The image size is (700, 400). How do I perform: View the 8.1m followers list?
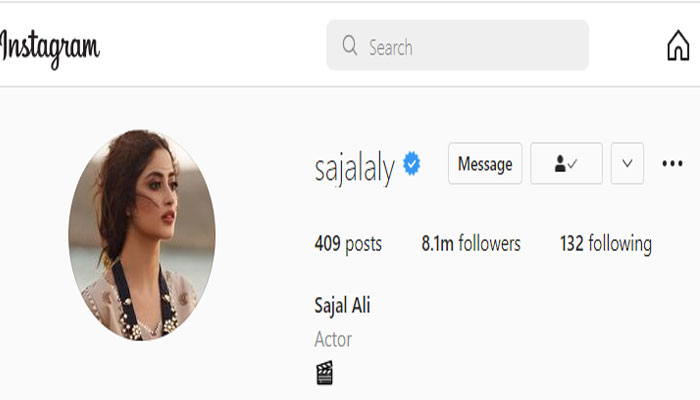coord(471,243)
